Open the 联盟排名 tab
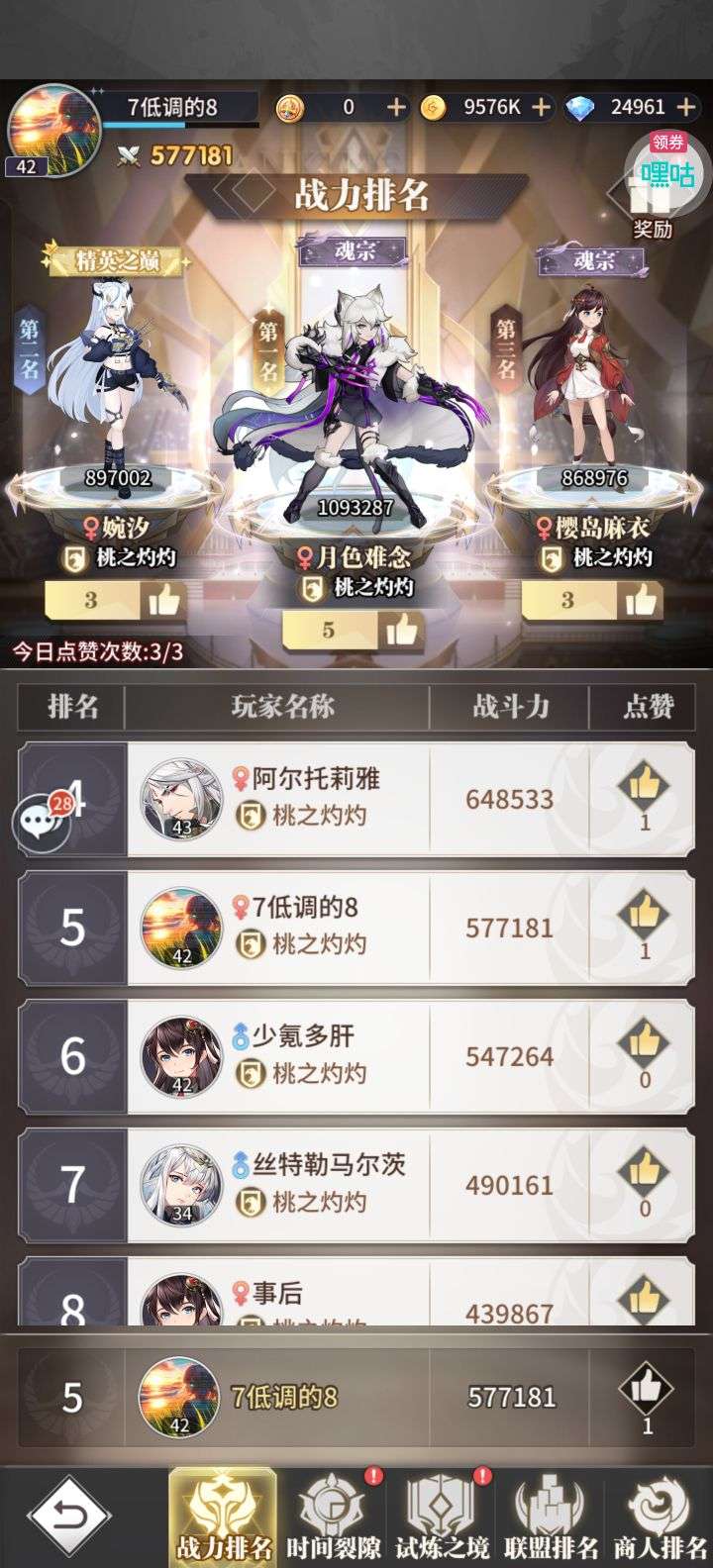This screenshot has width=713, height=1568. pyautogui.click(x=551, y=1517)
